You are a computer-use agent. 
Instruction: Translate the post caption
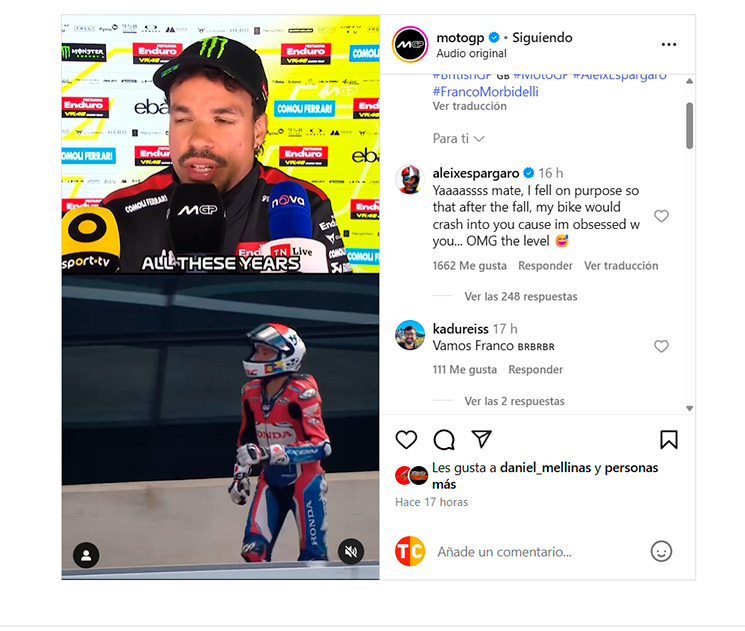click(x=469, y=106)
